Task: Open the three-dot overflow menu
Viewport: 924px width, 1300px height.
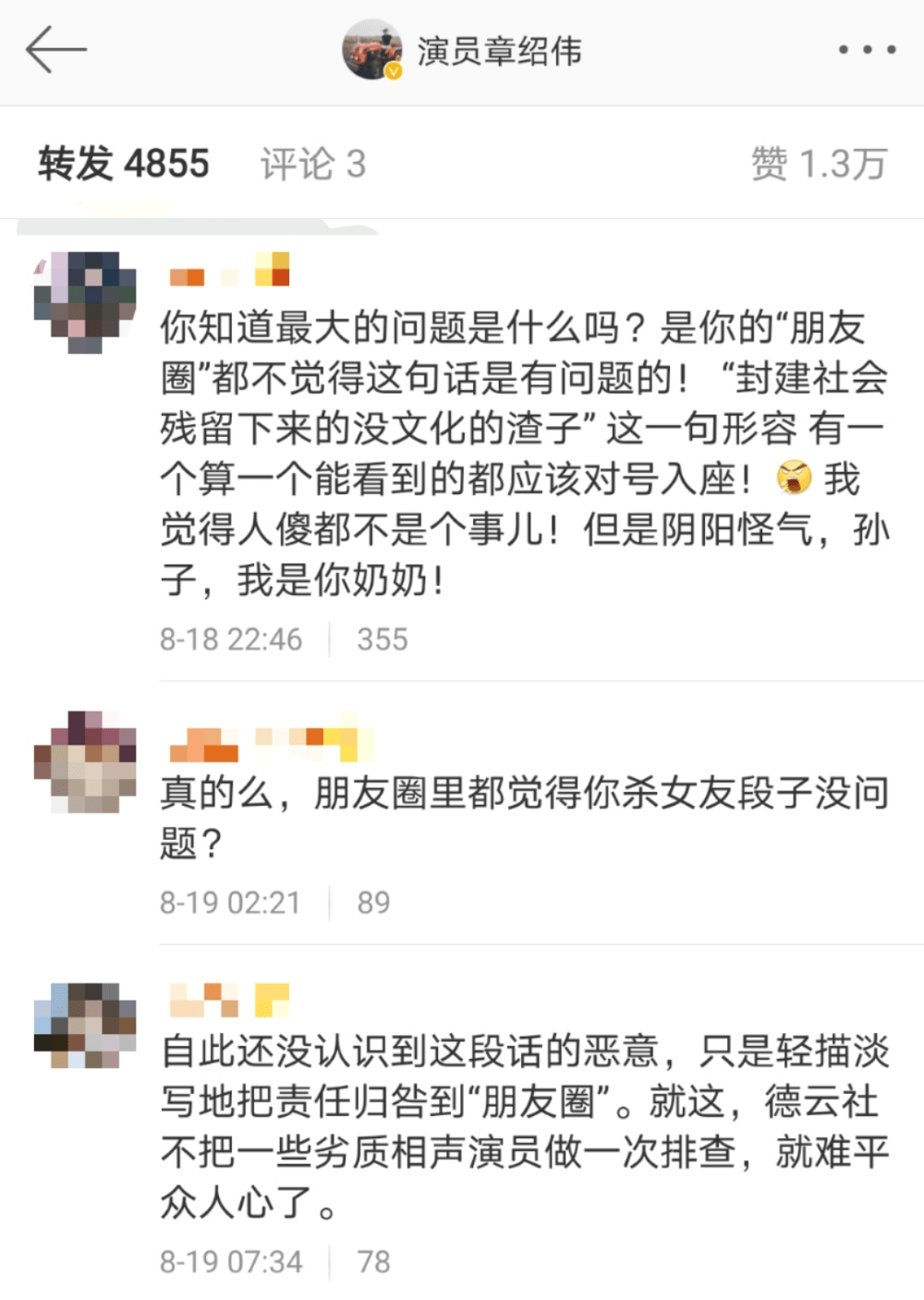Action: (x=866, y=50)
